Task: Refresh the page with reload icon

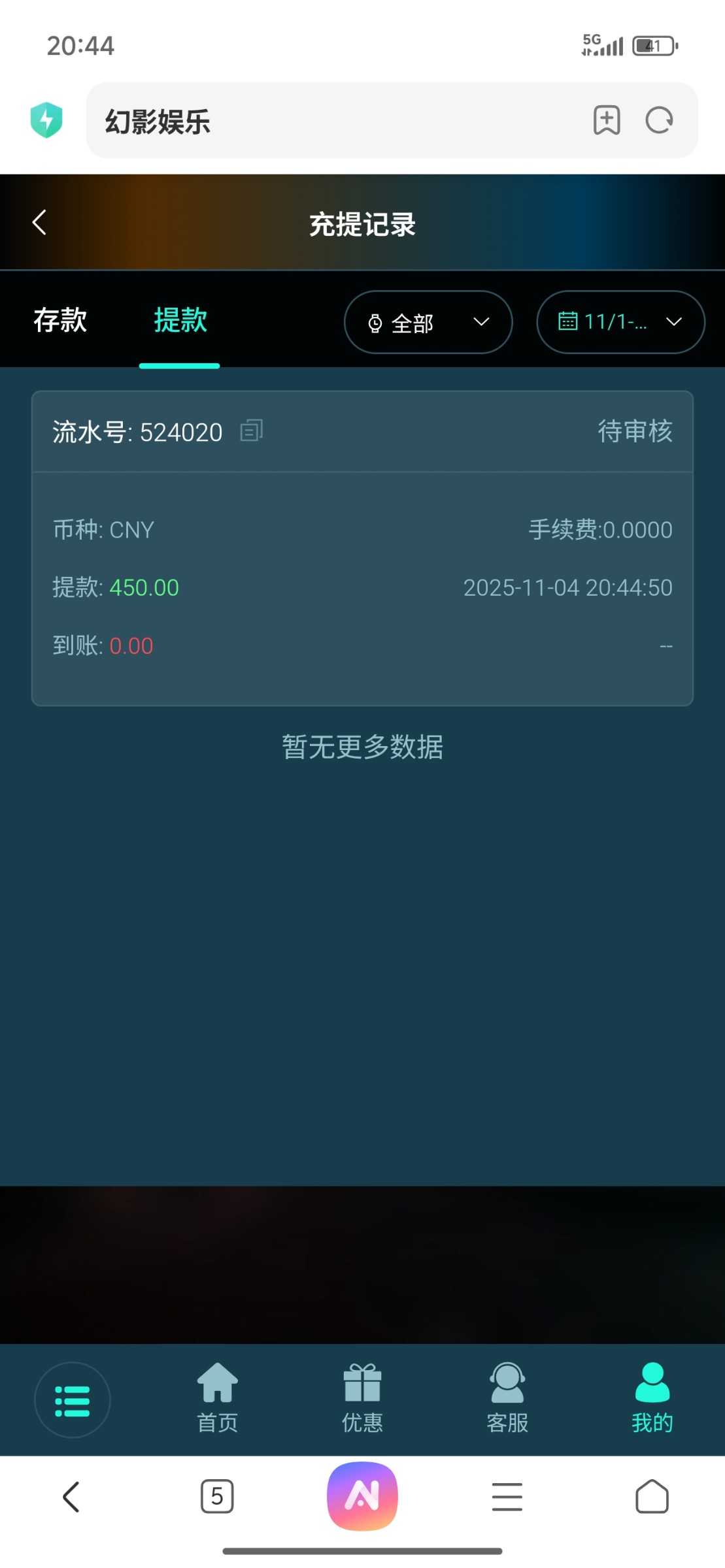Action: pos(659,120)
